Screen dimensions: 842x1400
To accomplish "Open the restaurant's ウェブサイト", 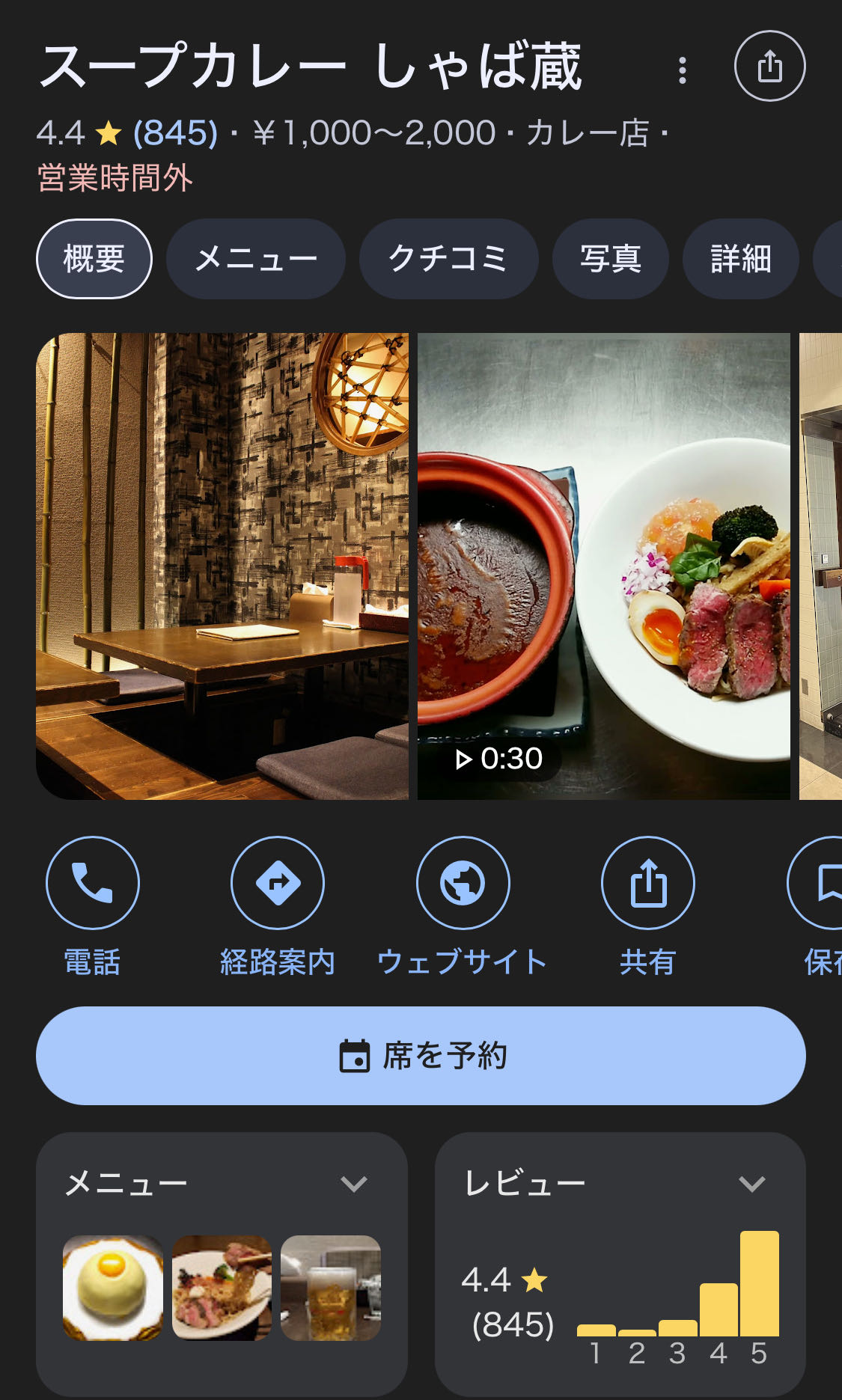I will [x=463, y=884].
